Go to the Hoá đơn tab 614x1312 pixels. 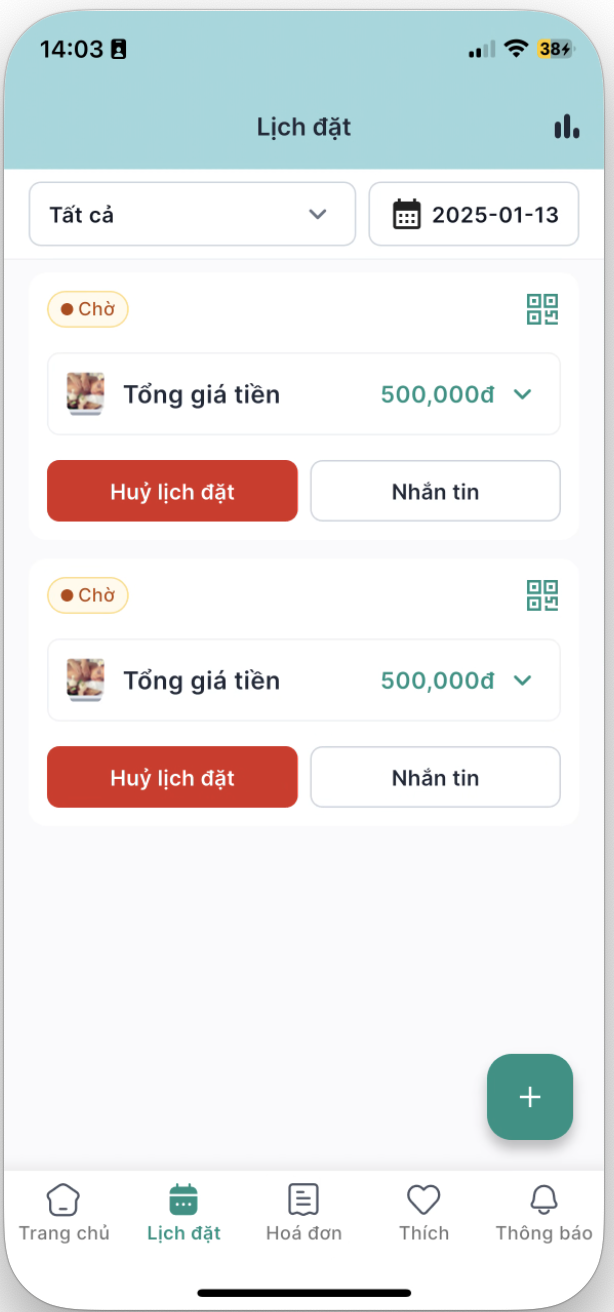coord(304,1212)
